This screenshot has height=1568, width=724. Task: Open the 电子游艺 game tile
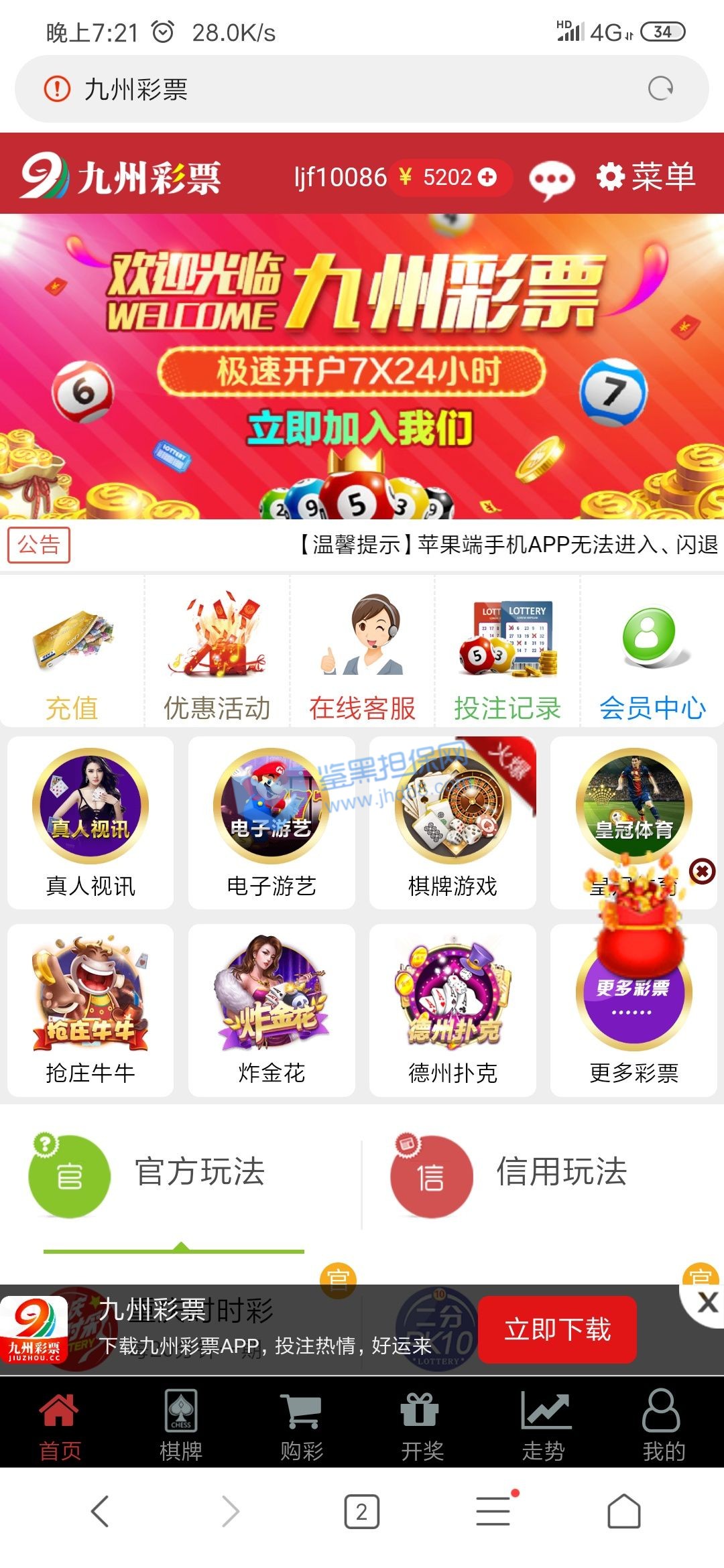(271, 823)
